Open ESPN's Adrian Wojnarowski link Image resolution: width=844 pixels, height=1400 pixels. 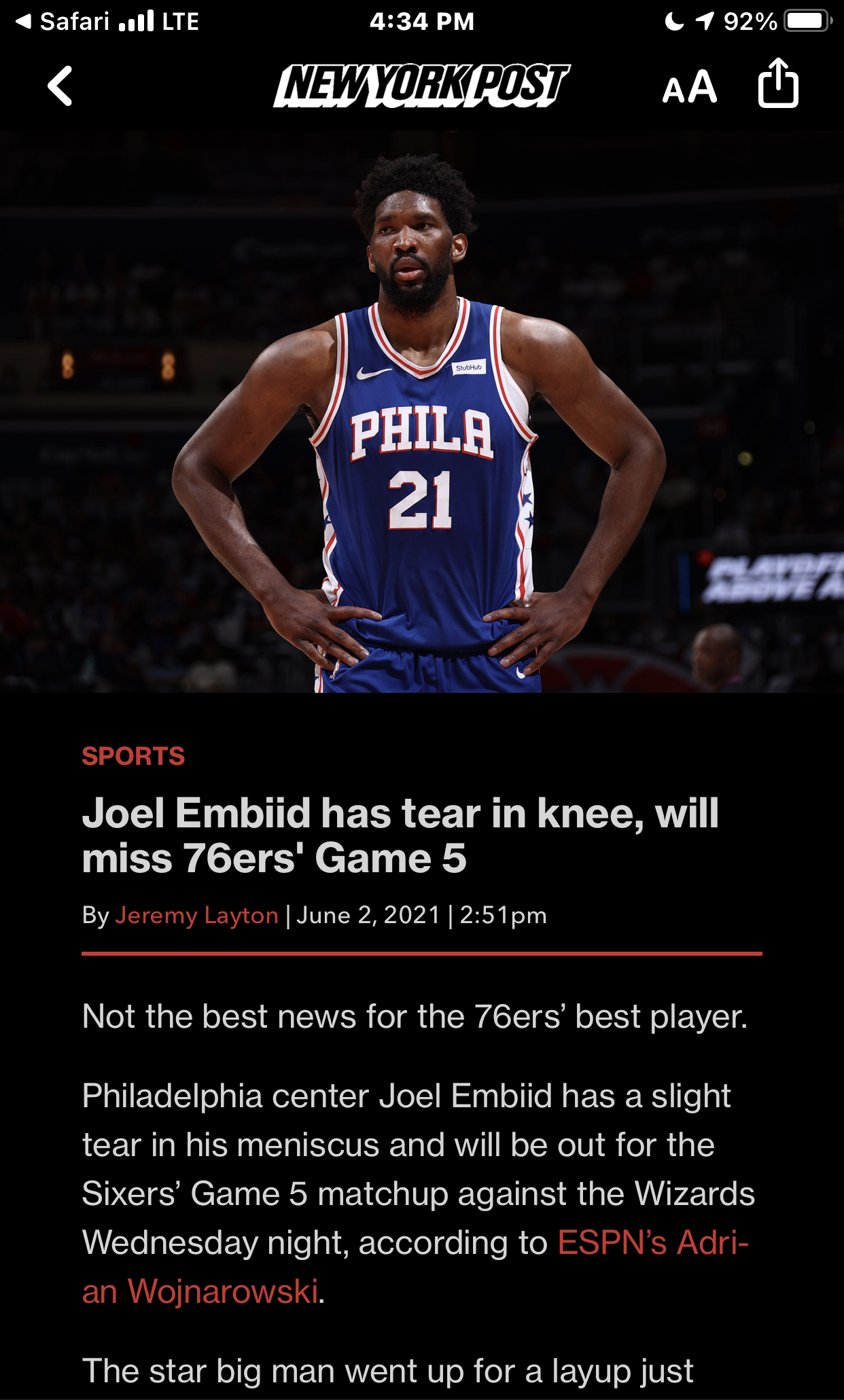click(652, 1242)
